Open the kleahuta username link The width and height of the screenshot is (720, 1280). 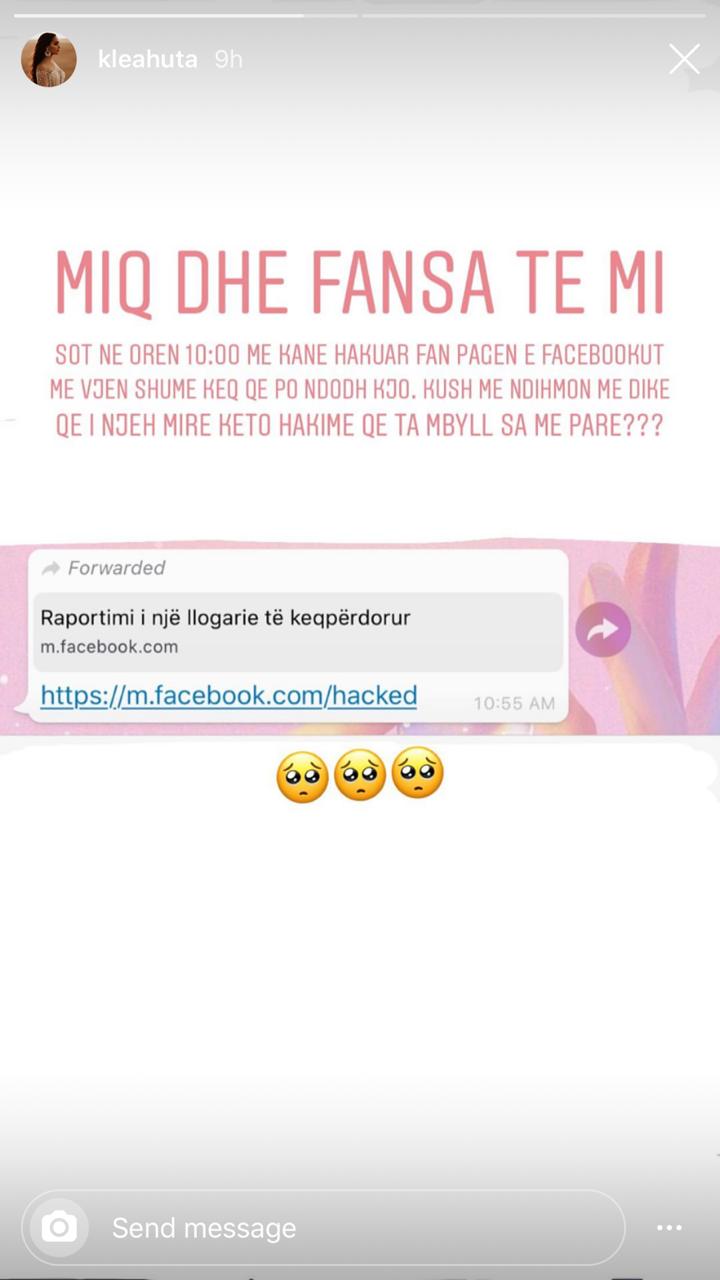point(147,59)
